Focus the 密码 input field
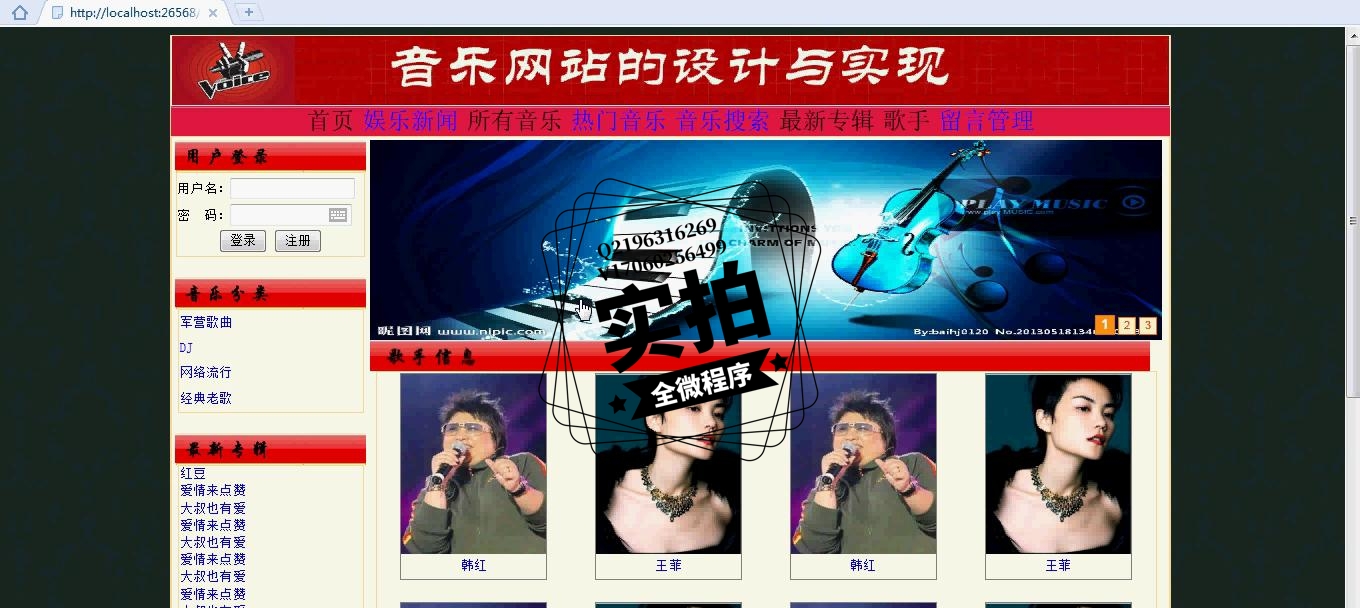The width and height of the screenshot is (1360, 608). click(280, 215)
